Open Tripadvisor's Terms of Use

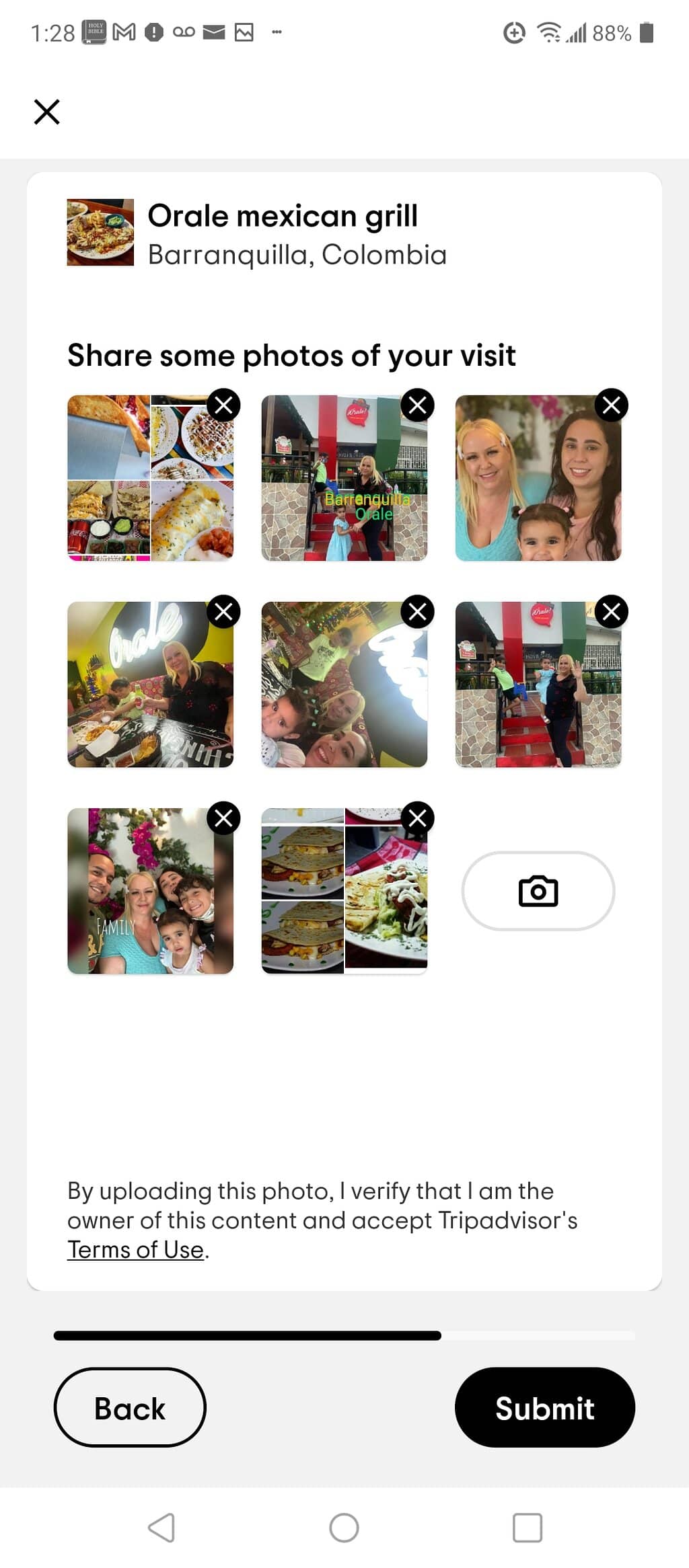pyautogui.click(x=135, y=1249)
